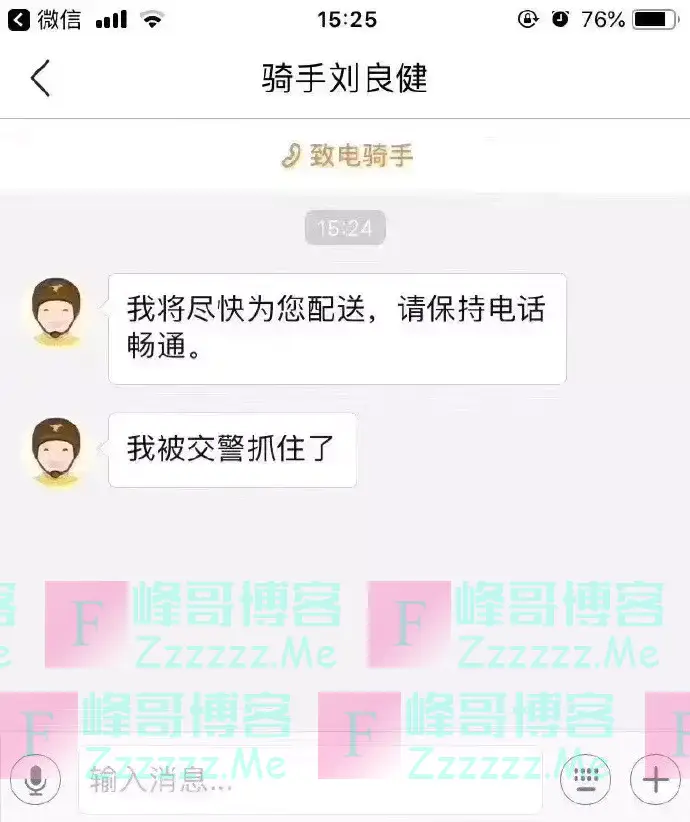This screenshot has height=822, width=690.
Task: Focus the 输入消息 message field
Action: click(x=310, y=779)
